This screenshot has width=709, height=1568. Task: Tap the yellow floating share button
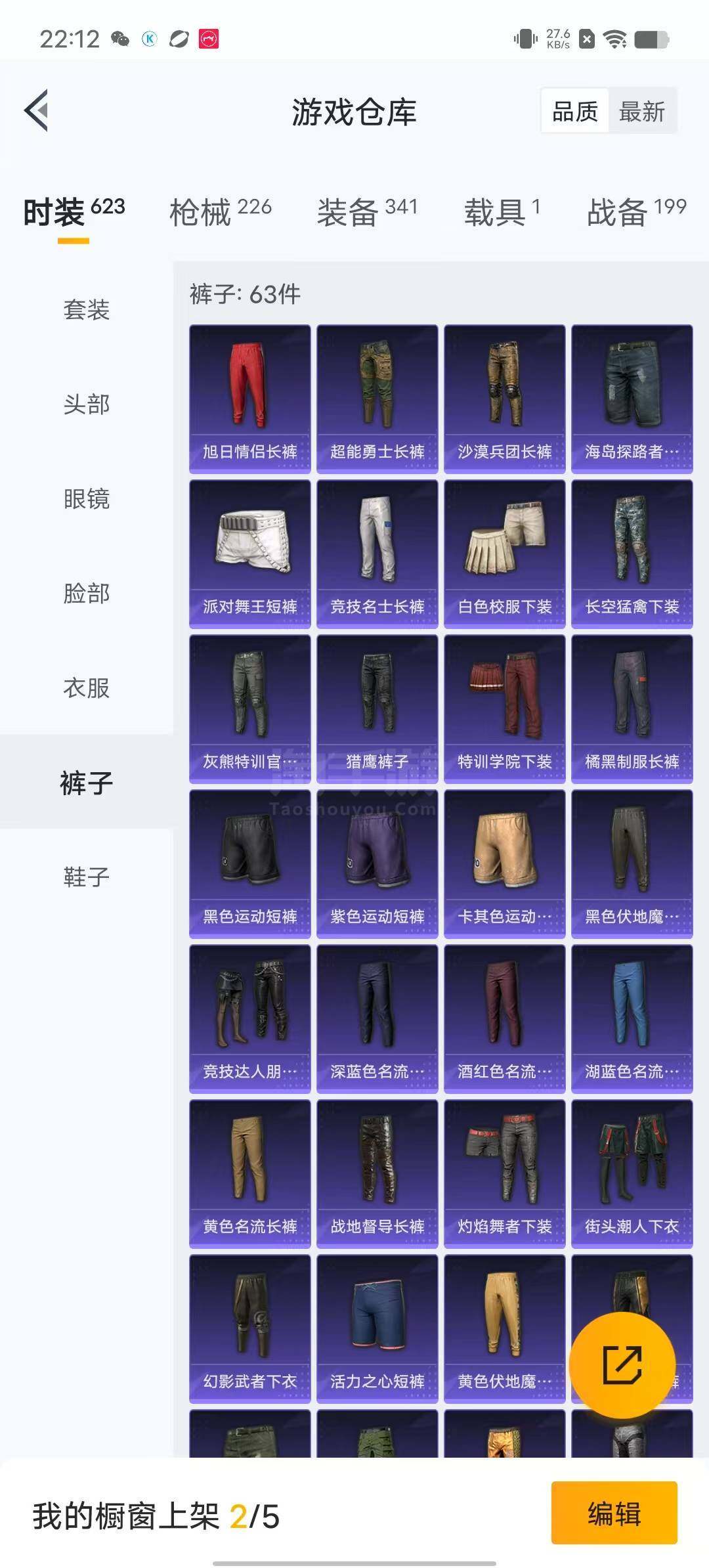[622, 1365]
